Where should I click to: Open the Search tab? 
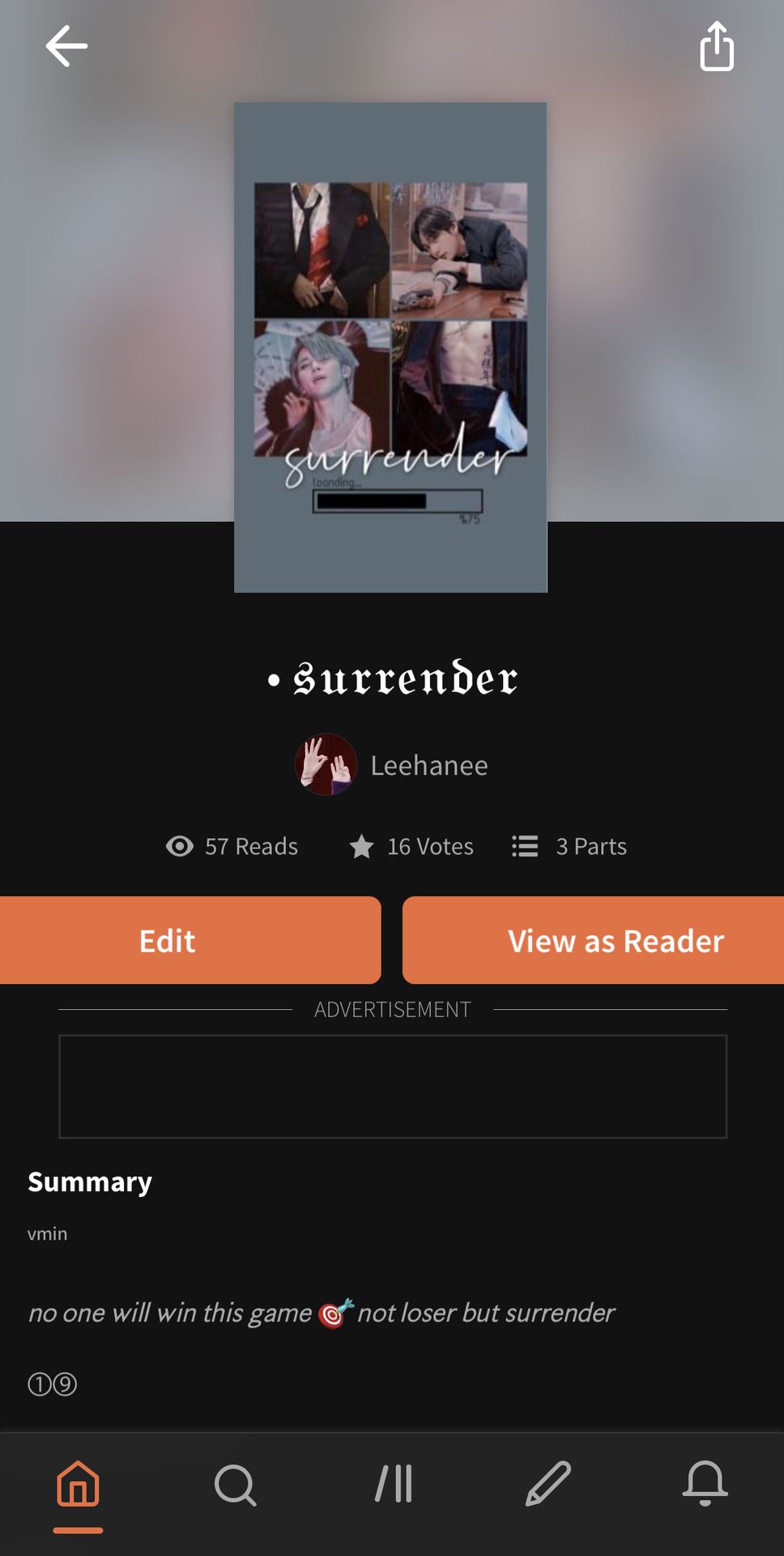(235, 1485)
